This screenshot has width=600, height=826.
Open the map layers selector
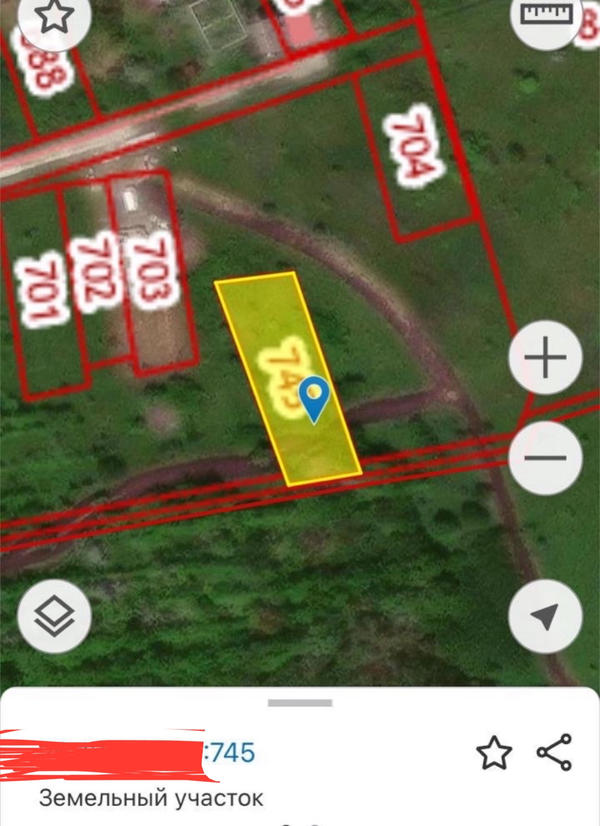point(55,617)
